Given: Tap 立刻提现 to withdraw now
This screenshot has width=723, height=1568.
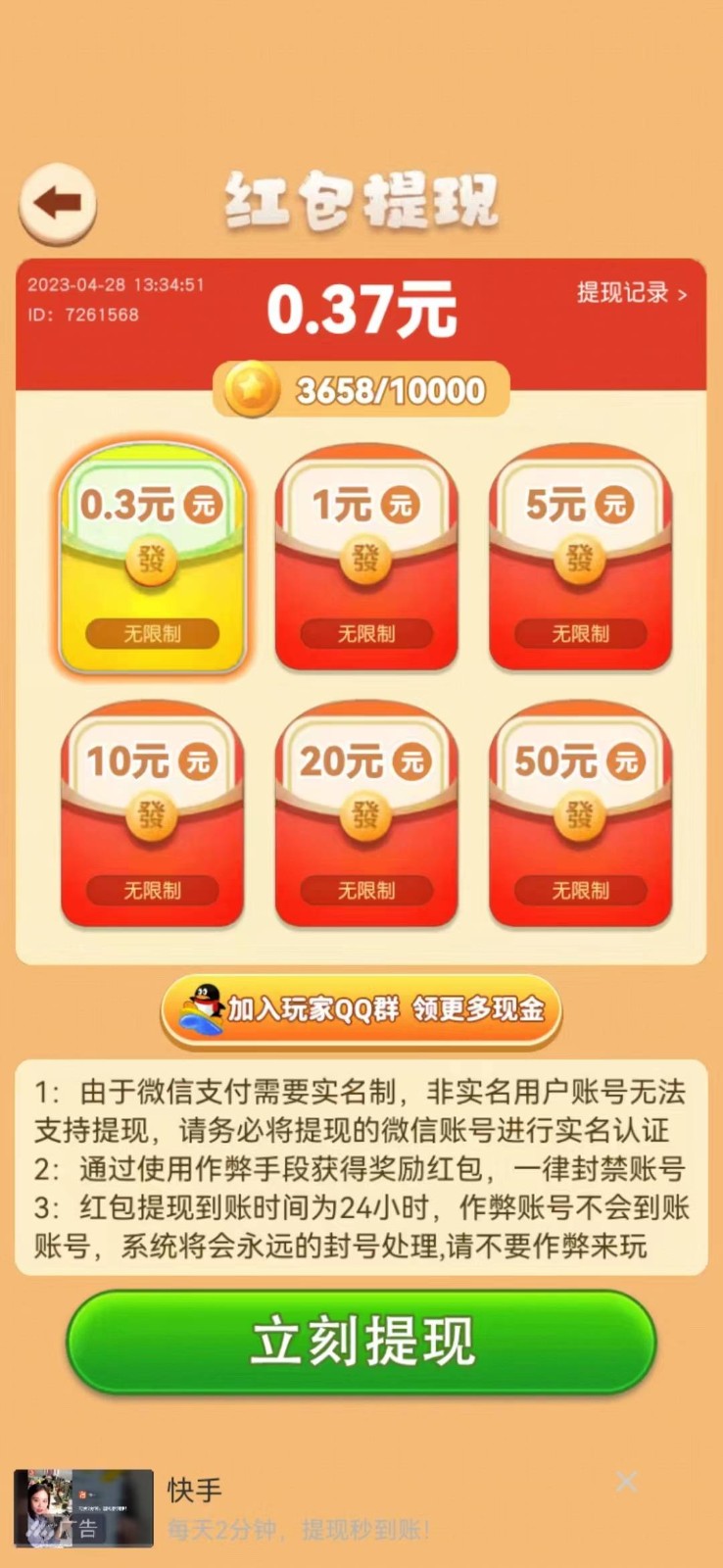Looking at the screenshot, I should tap(361, 1342).
